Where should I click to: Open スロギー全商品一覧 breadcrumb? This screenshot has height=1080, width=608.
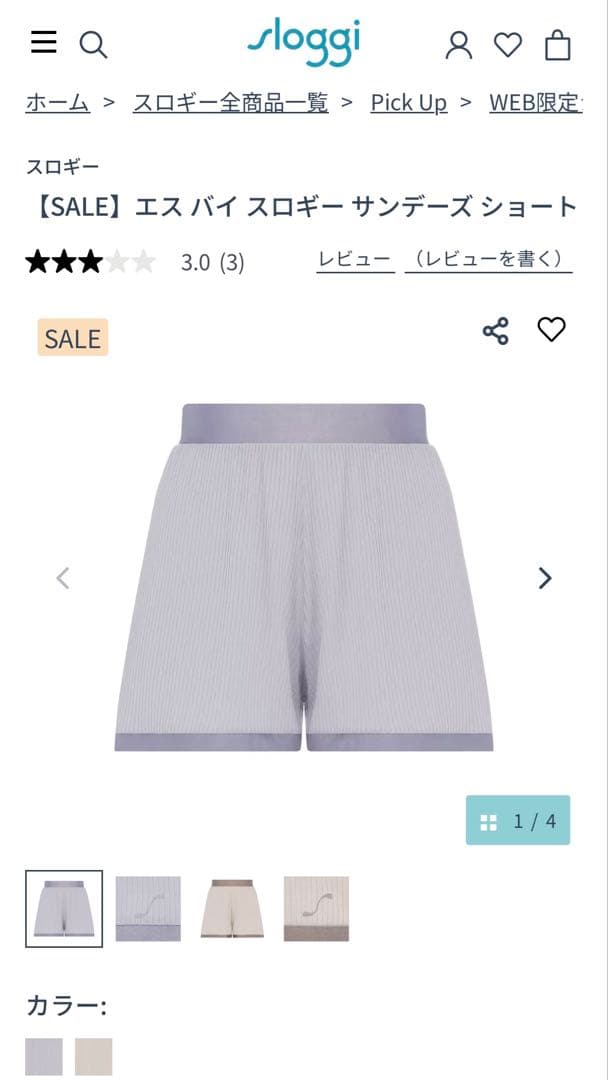click(230, 102)
